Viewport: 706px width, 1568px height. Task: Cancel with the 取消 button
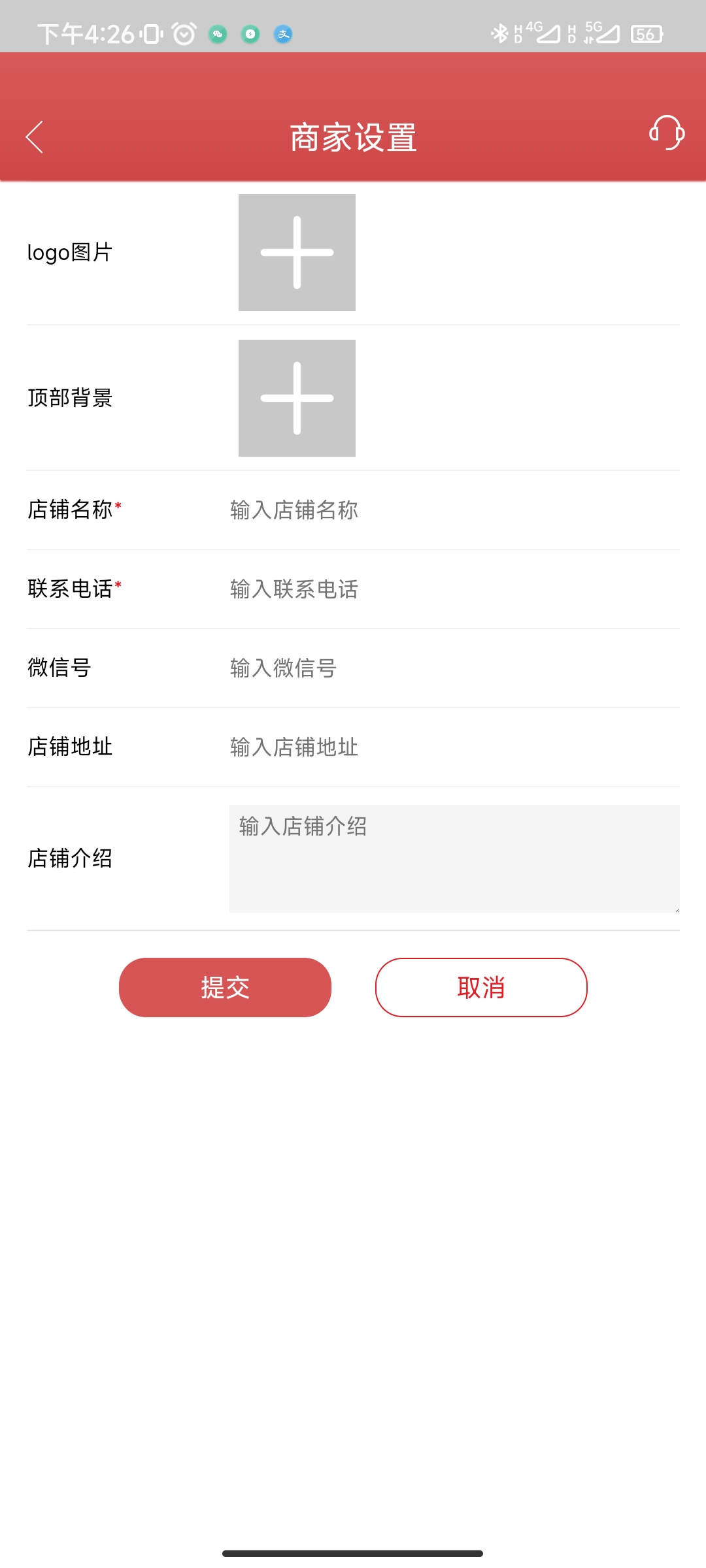[481, 987]
